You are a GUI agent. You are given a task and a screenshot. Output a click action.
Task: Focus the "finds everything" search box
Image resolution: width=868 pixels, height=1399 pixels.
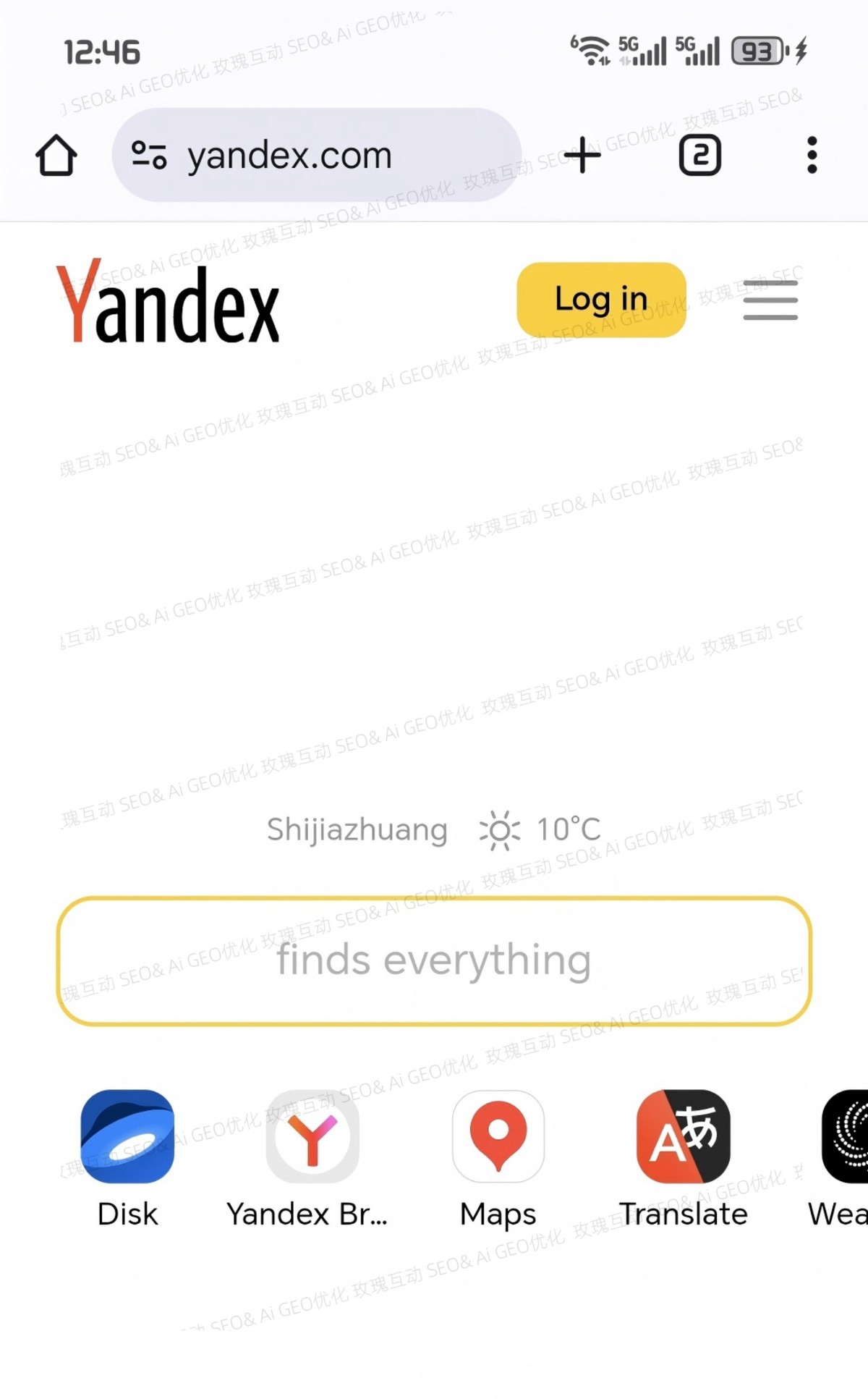(x=434, y=960)
